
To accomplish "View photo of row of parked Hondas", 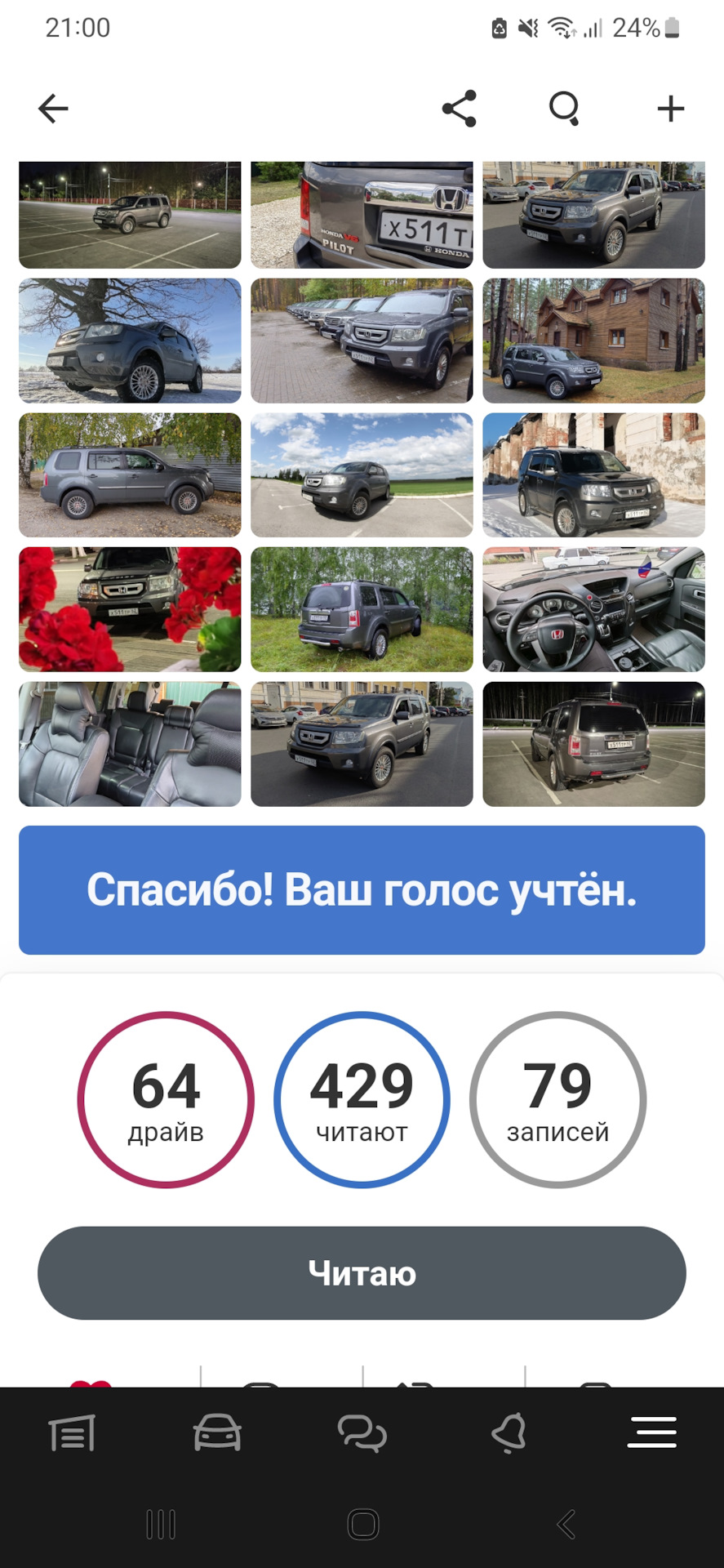I will (x=362, y=341).
